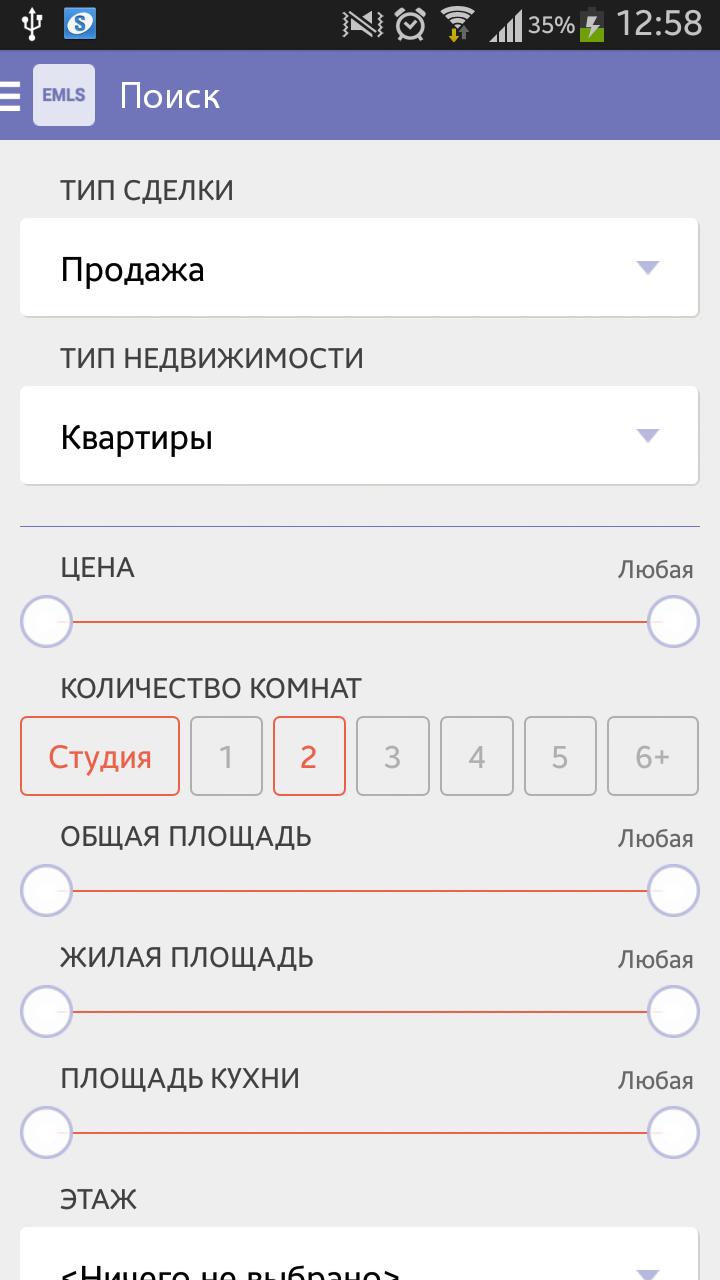The width and height of the screenshot is (720, 1280).
Task: Select 1 room option
Action: tap(226, 756)
